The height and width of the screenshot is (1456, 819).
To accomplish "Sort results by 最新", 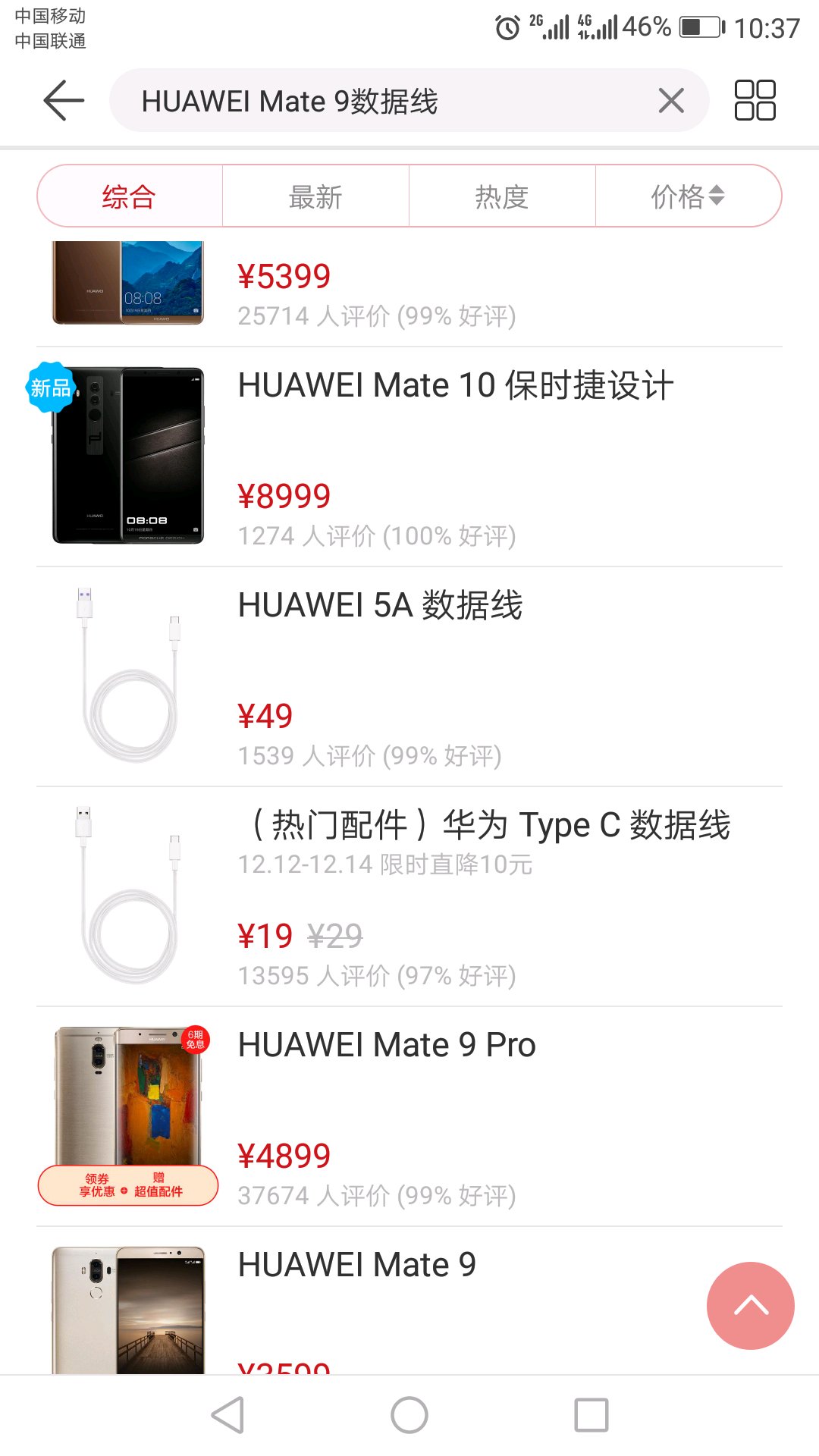I will pos(315,196).
